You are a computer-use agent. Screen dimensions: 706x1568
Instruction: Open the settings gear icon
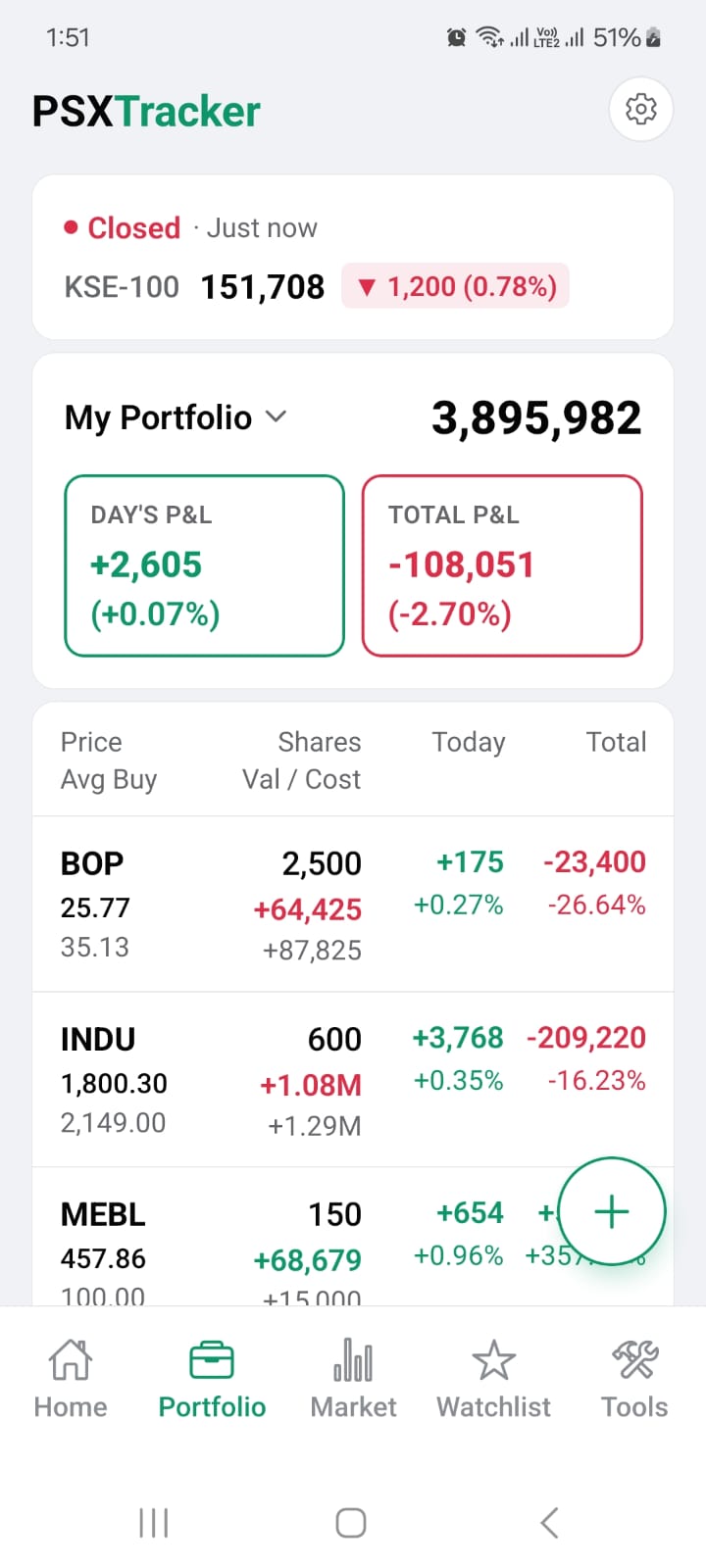point(641,110)
